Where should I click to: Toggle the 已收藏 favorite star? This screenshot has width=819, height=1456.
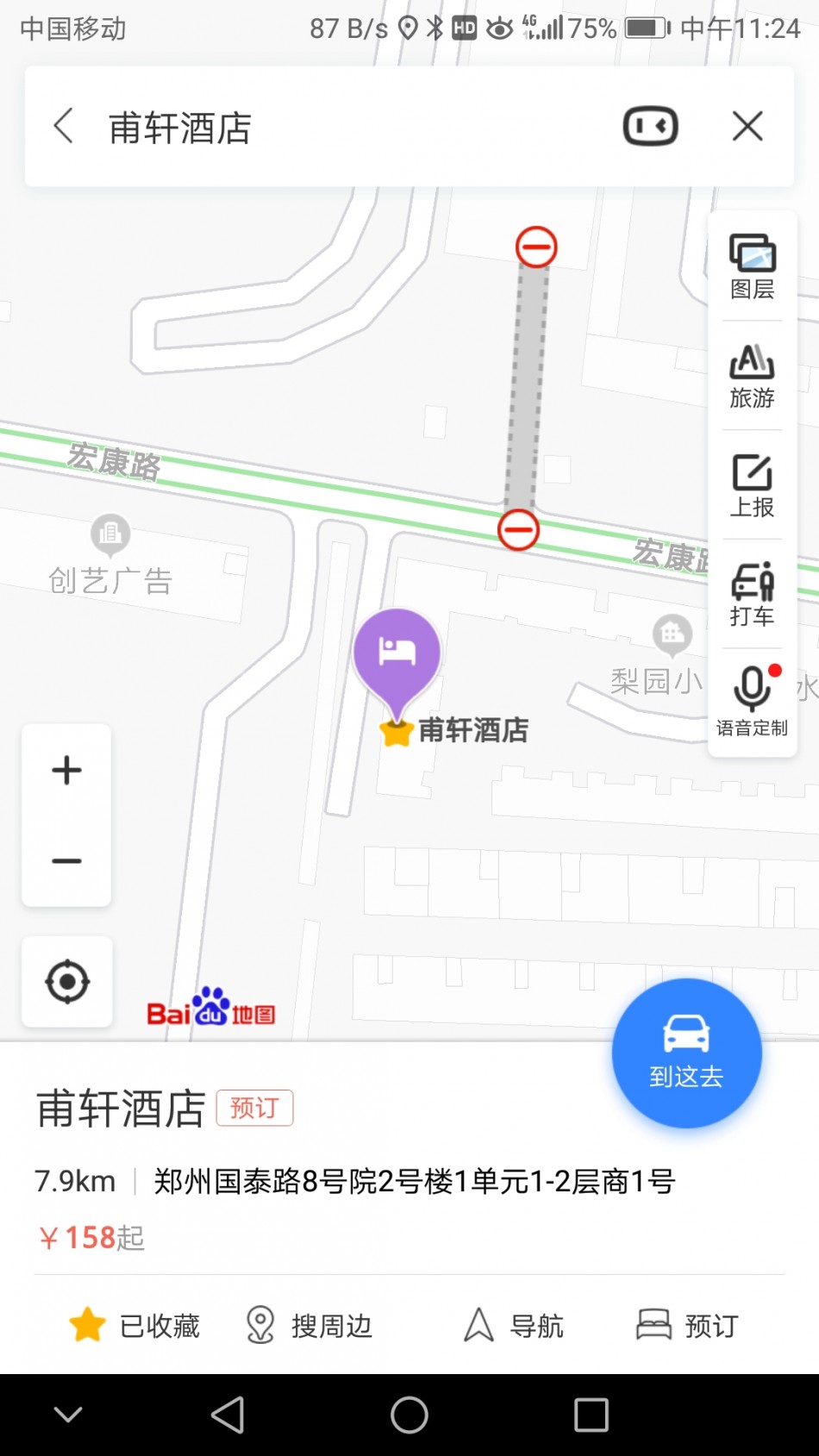click(x=134, y=1325)
